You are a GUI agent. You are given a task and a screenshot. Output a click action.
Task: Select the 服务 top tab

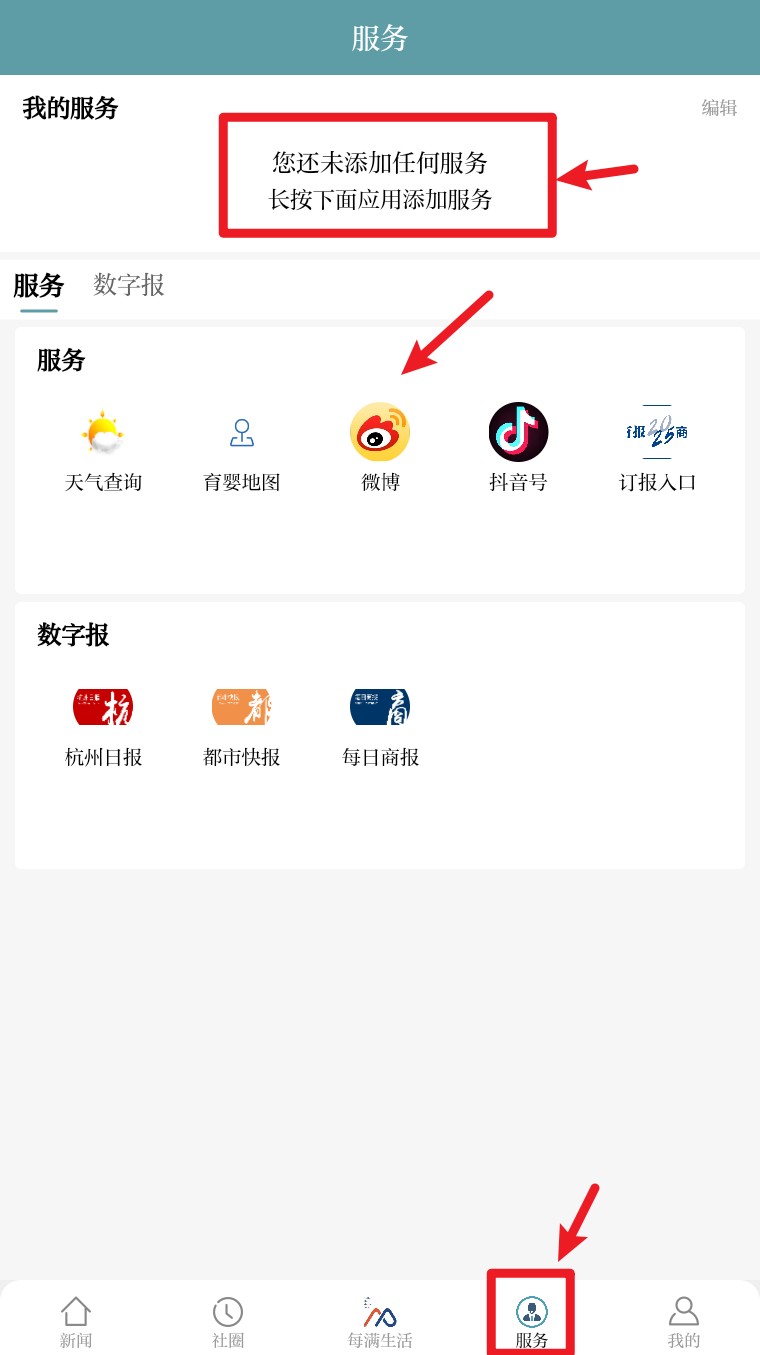point(39,286)
